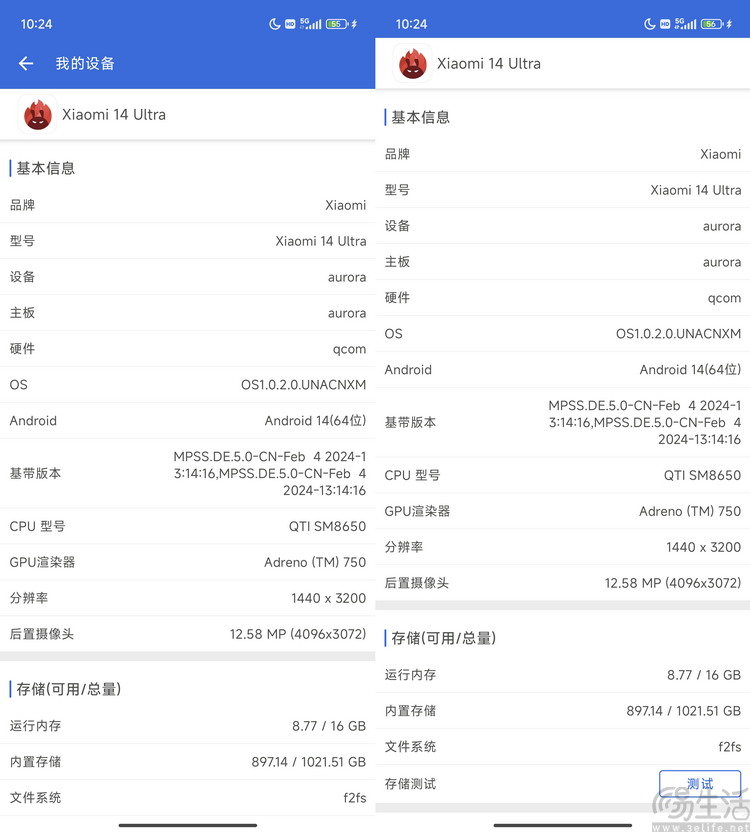Tap the 文件系统 row showing f2fs
Viewport: 750px width, 833px height.
coord(188,798)
